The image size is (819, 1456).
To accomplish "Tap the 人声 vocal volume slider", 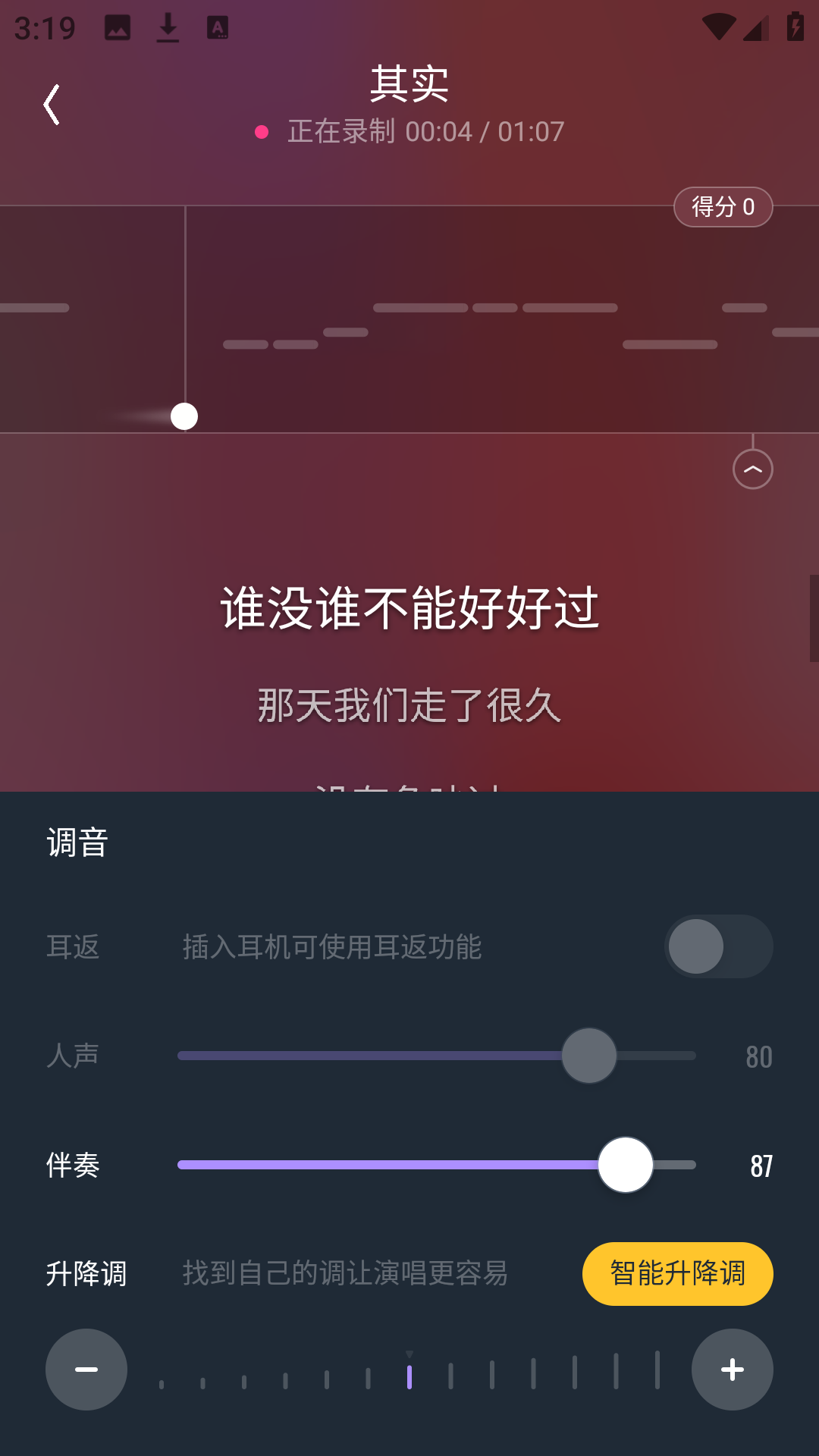I will click(436, 1056).
